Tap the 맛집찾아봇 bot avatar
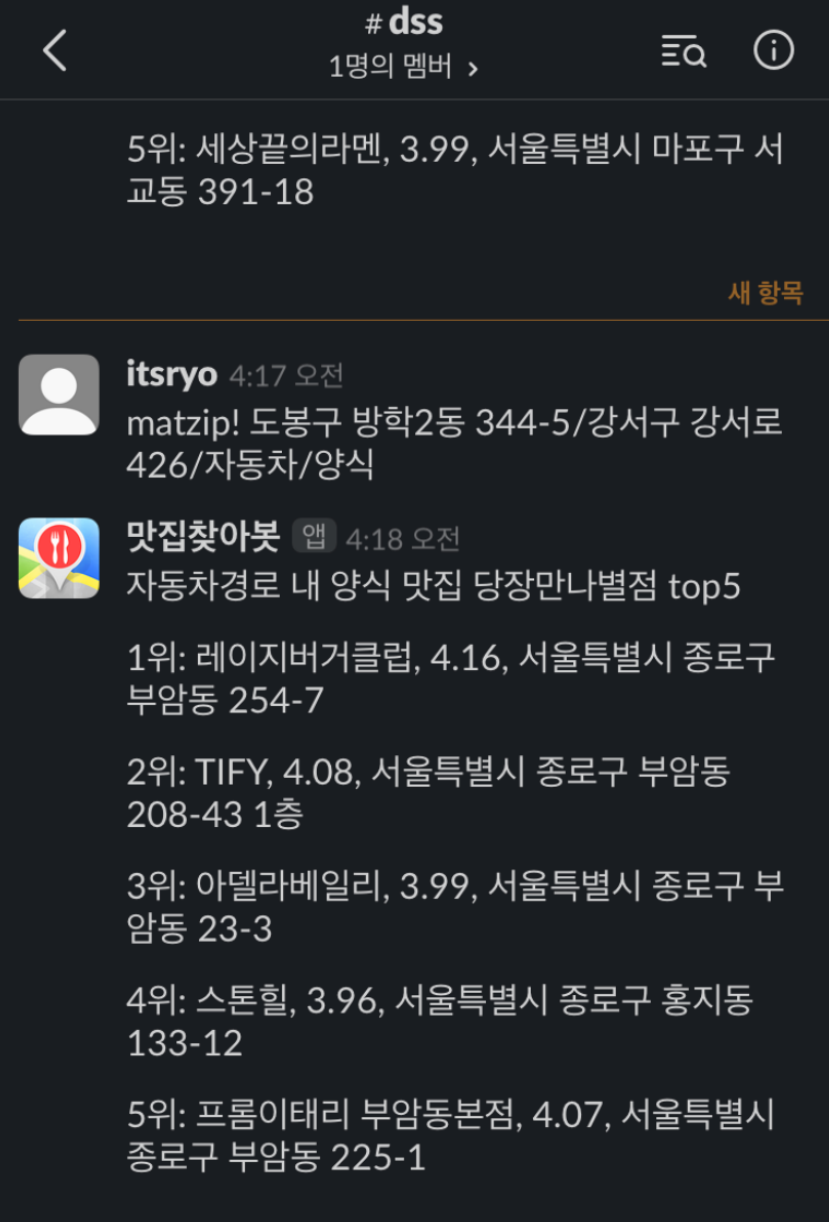829x1222 pixels. point(60,542)
